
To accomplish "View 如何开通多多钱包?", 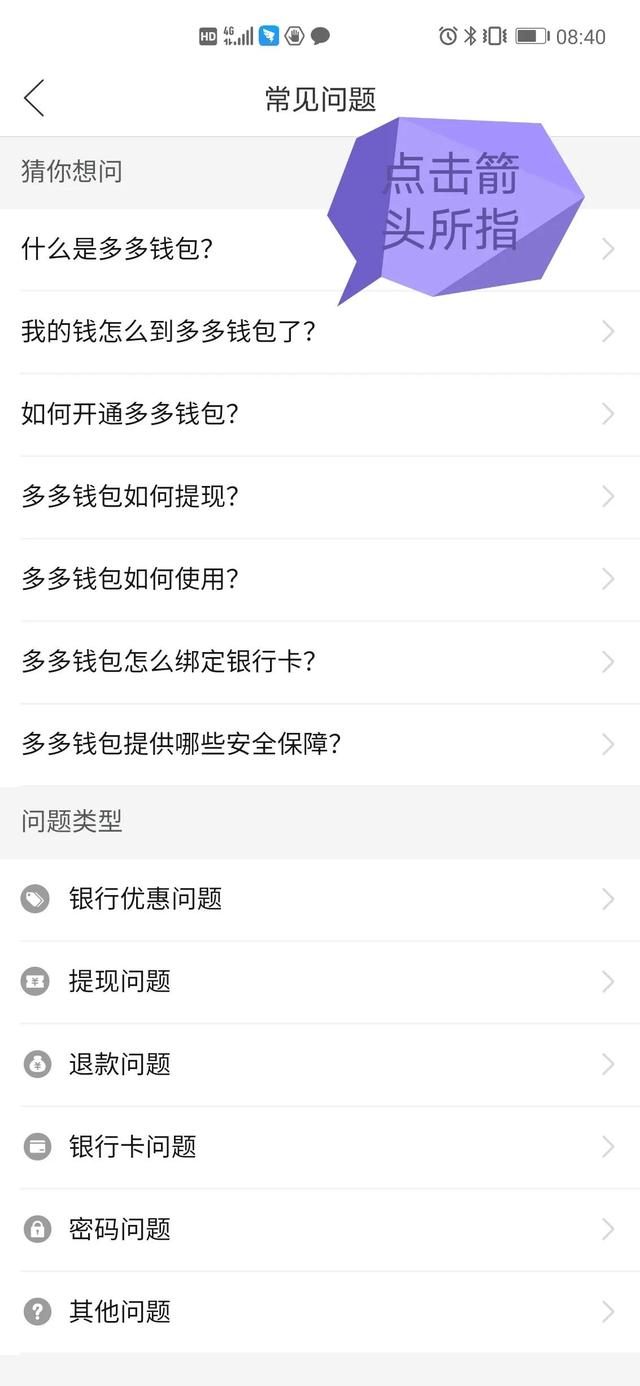I will (320, 414).
